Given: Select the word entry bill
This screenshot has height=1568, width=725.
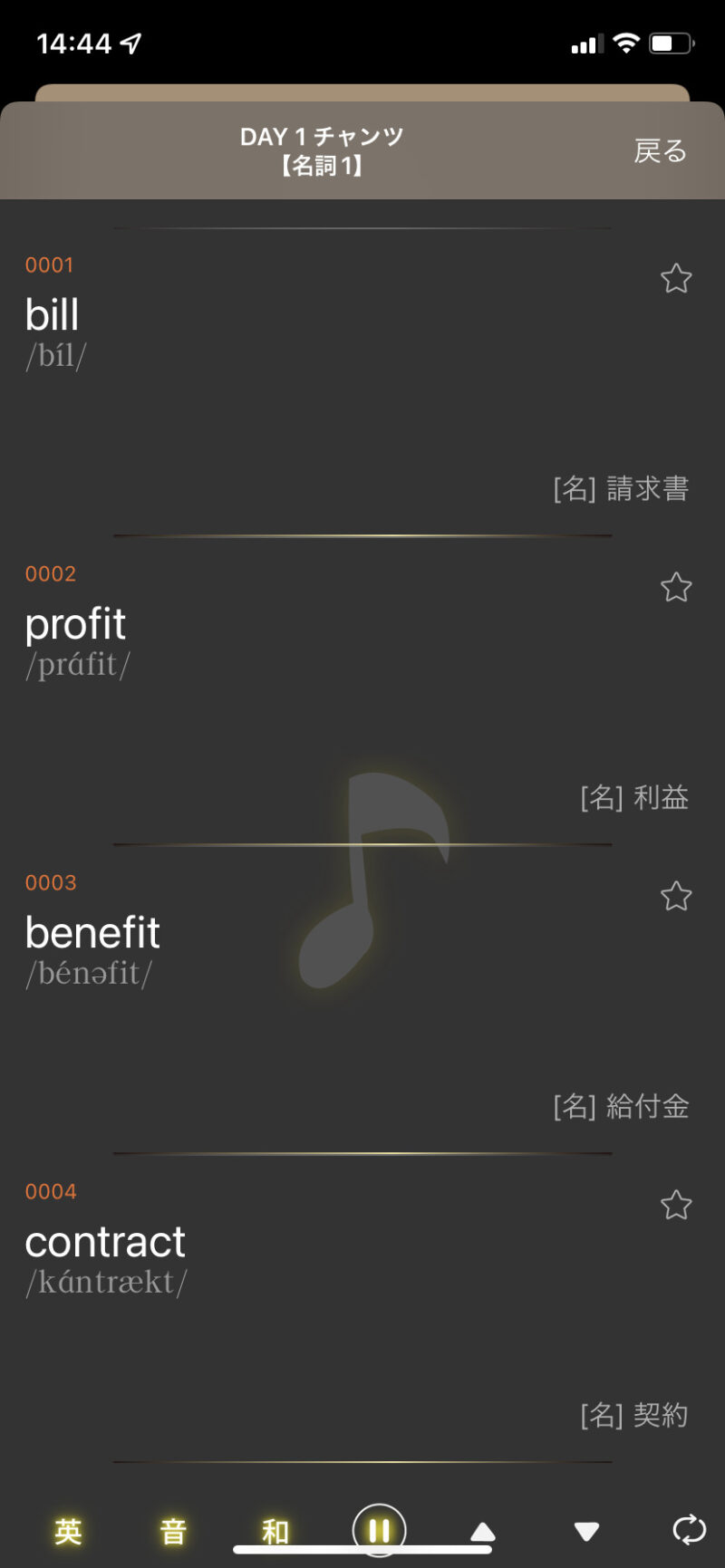Looking at the screenshot, I should tap(53, 315).
